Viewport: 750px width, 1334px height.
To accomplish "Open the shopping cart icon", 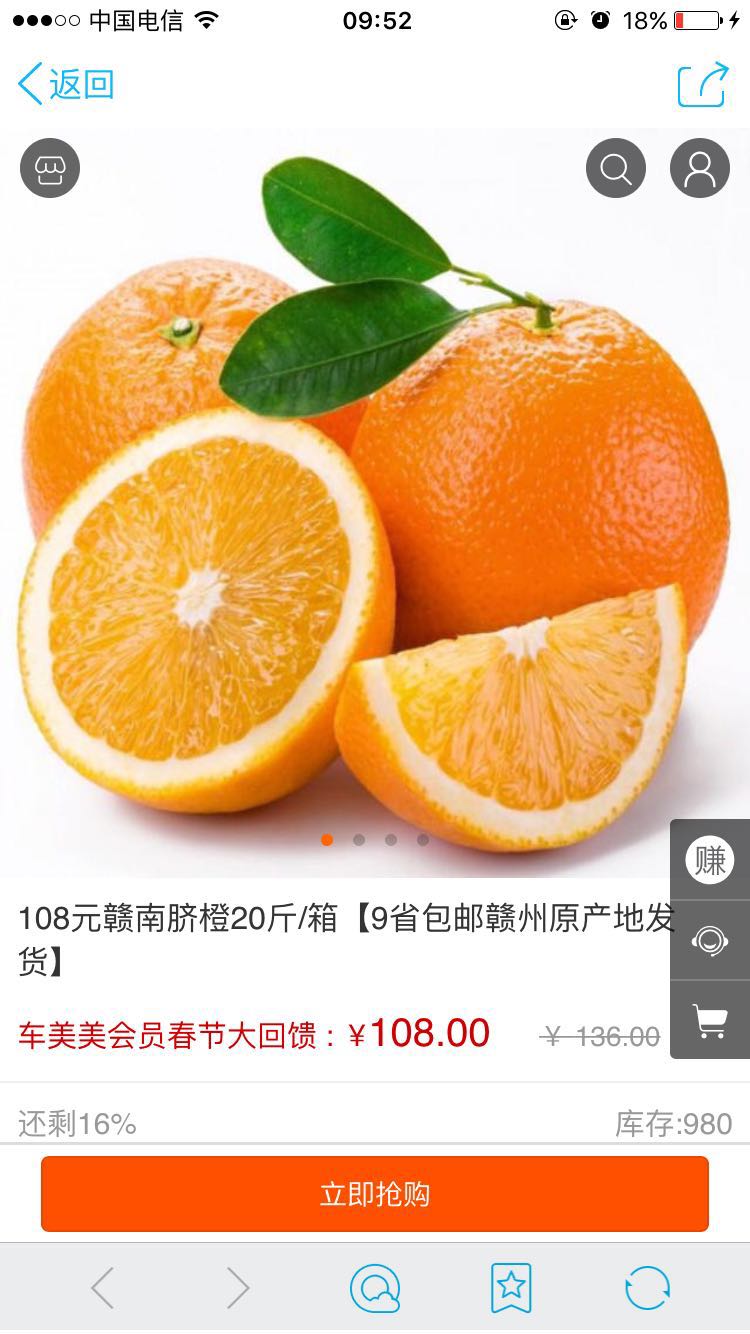I will (x=710, y=1019).
